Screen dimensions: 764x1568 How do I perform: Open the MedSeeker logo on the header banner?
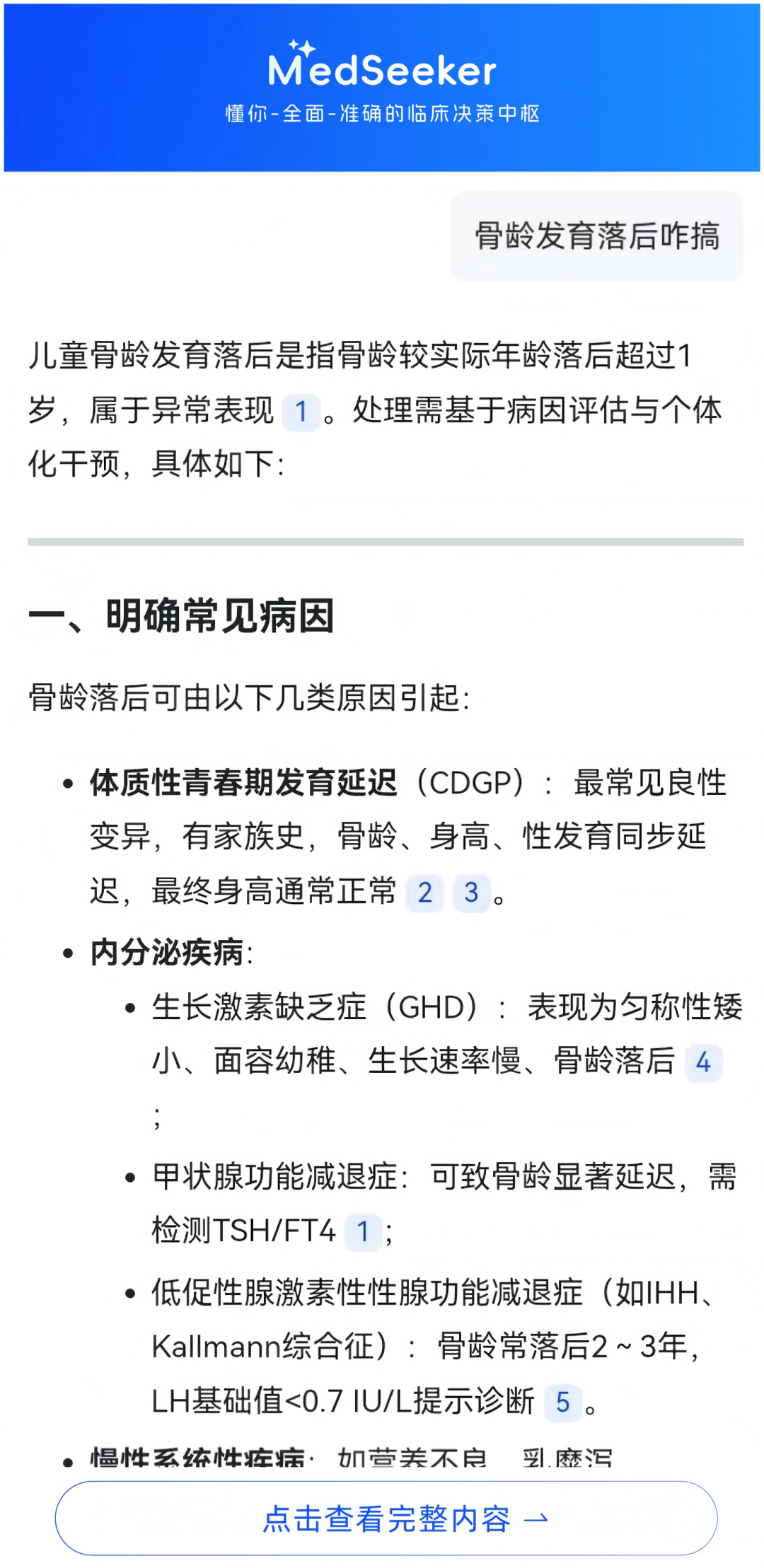tap(382, 69)
